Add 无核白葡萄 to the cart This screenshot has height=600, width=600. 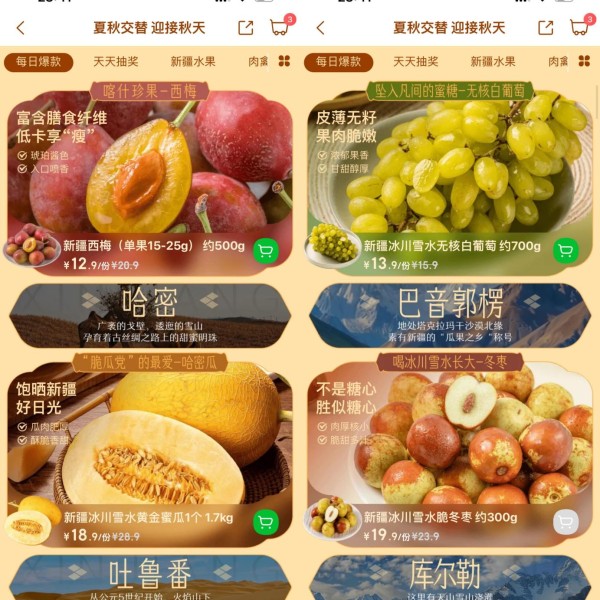coord(565,250)
